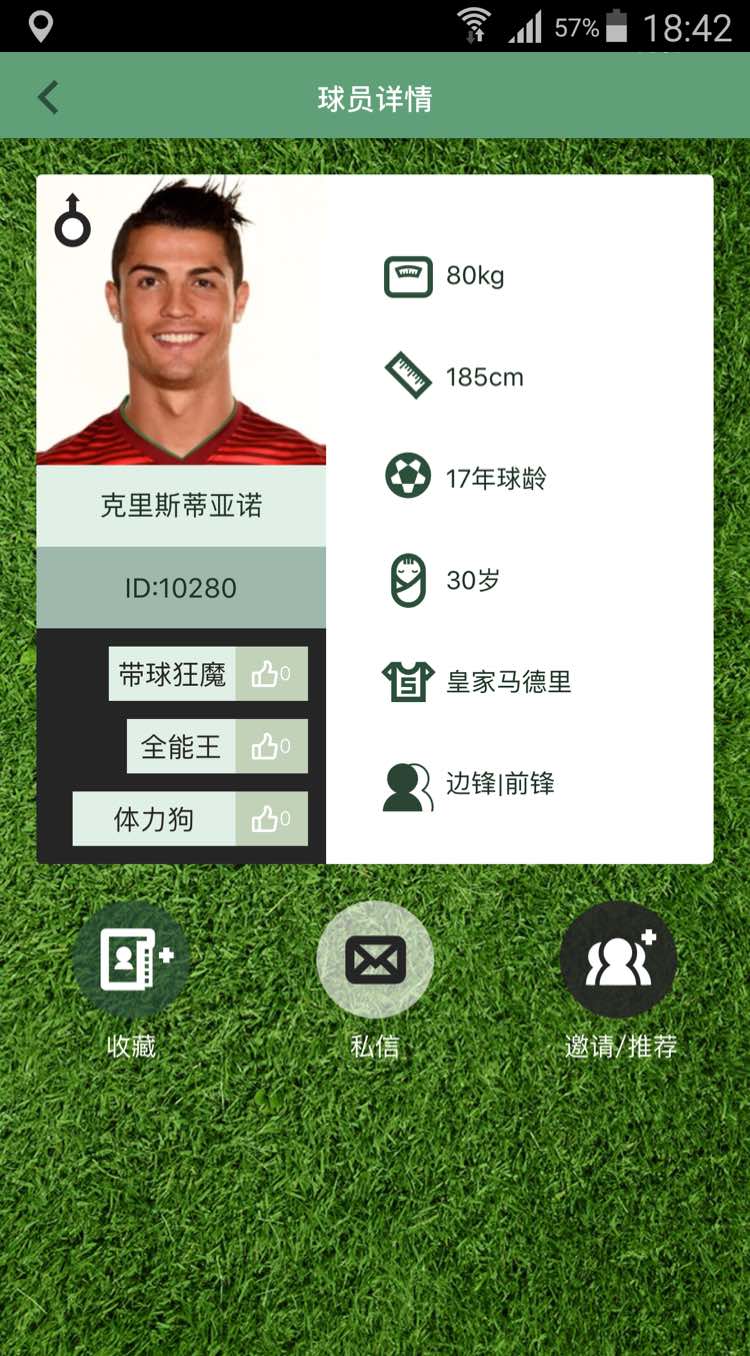This screenshot has width=750, height=1356.
Task: Like the 全能王 tag
Action: [271, 746]
